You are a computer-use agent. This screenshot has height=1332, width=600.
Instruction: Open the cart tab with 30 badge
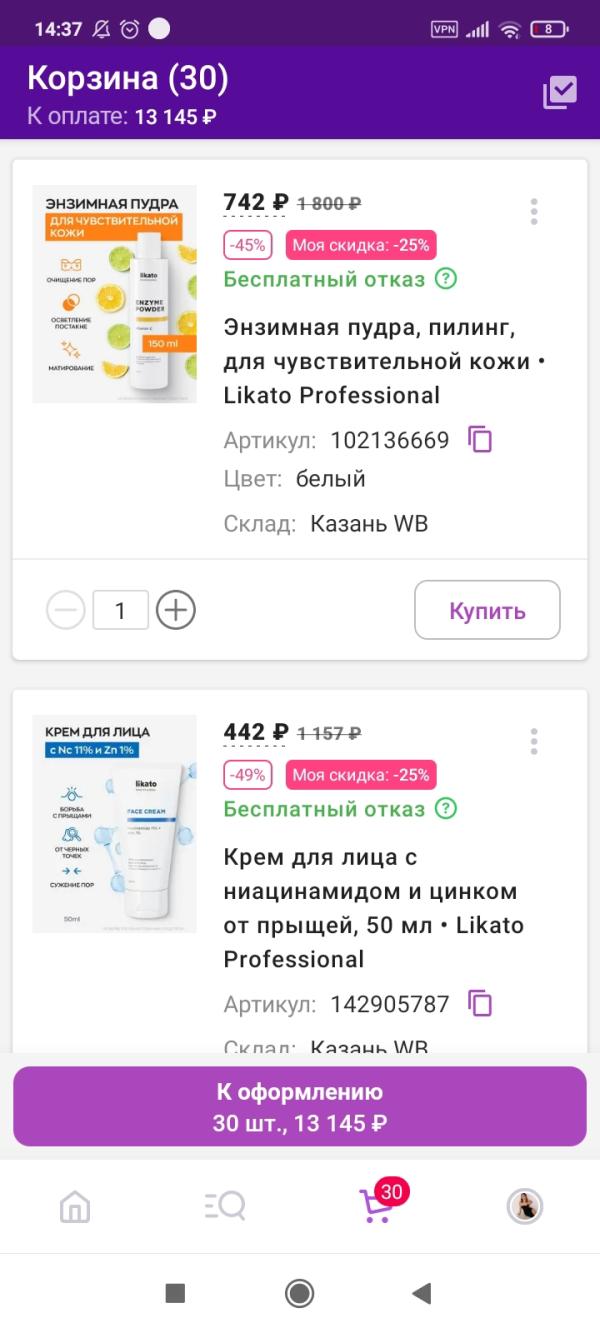coord(375,1206)
